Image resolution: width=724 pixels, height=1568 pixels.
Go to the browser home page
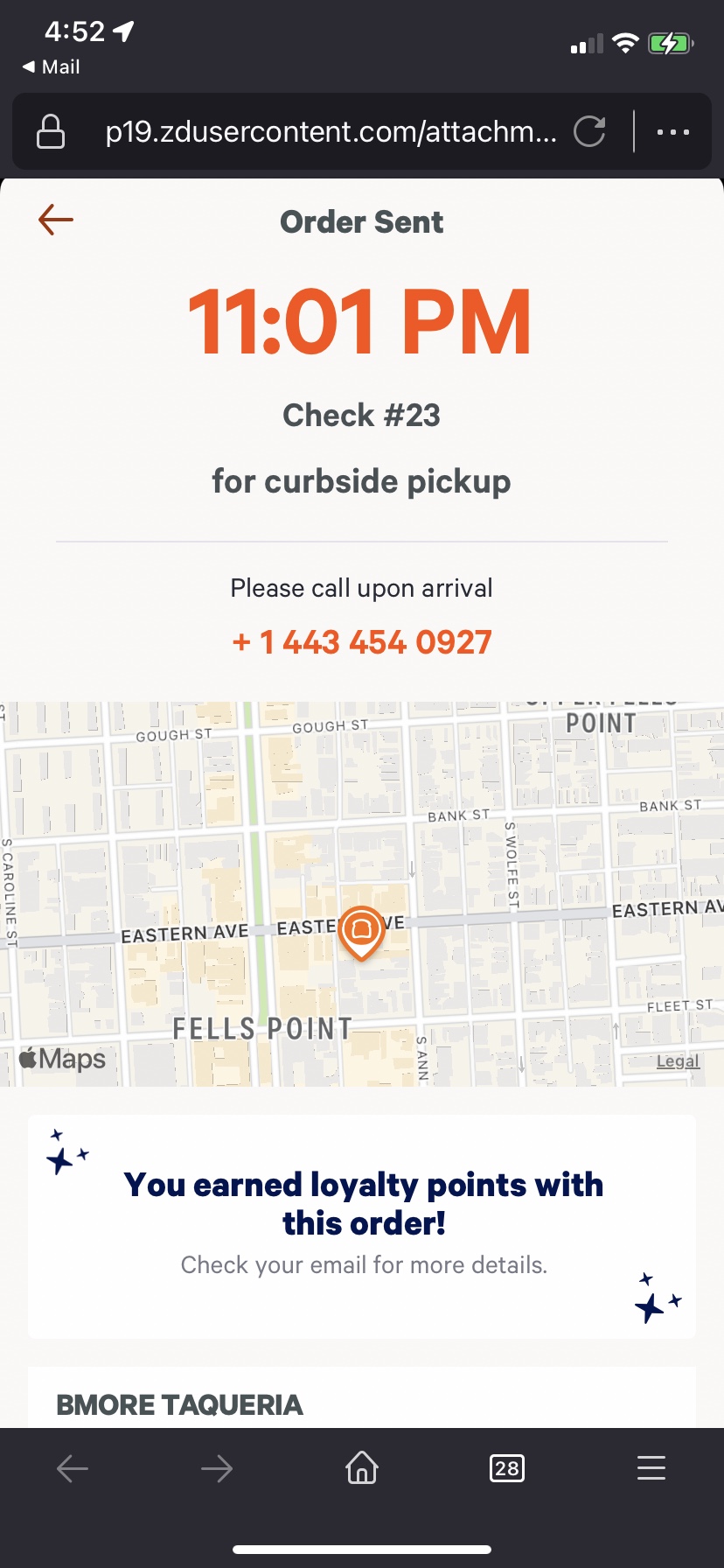[362, 1467]
